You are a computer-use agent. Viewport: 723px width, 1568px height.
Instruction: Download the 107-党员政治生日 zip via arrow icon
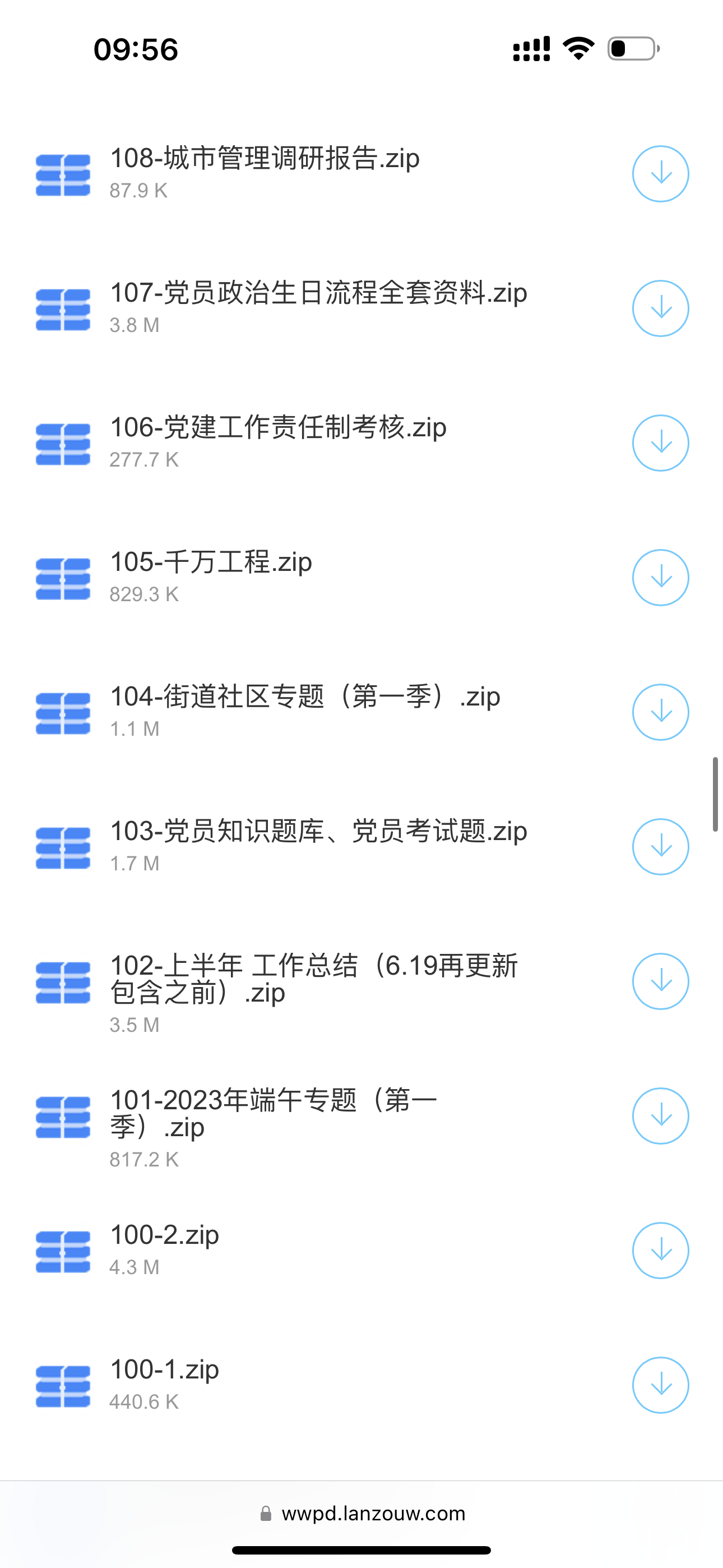coord(660,308)
